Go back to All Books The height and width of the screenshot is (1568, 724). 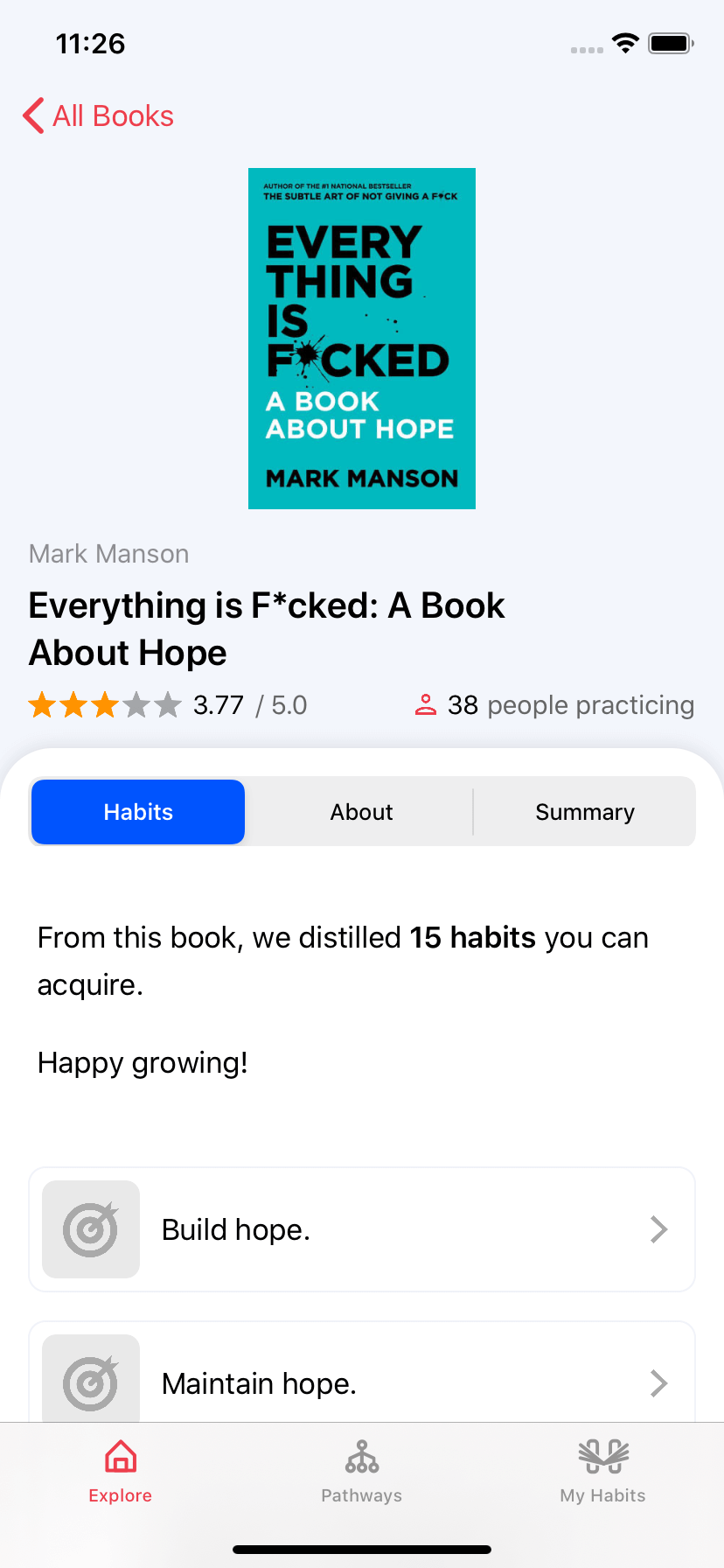98,115
